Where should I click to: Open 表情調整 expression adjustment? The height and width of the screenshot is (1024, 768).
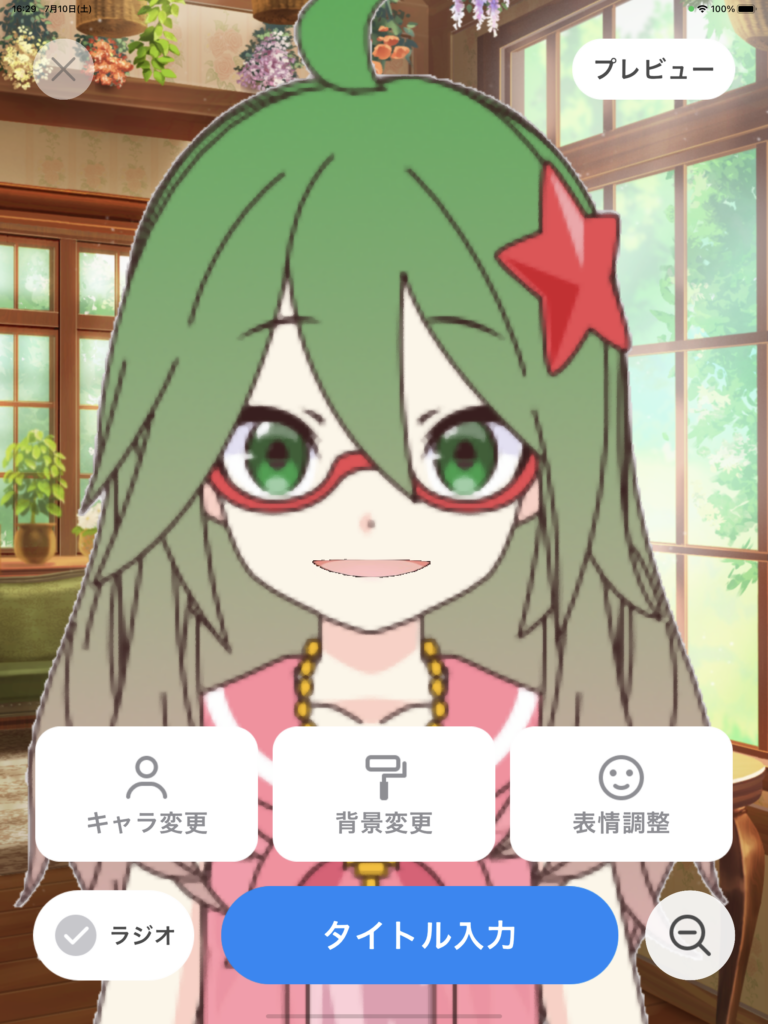pos(621,794)
